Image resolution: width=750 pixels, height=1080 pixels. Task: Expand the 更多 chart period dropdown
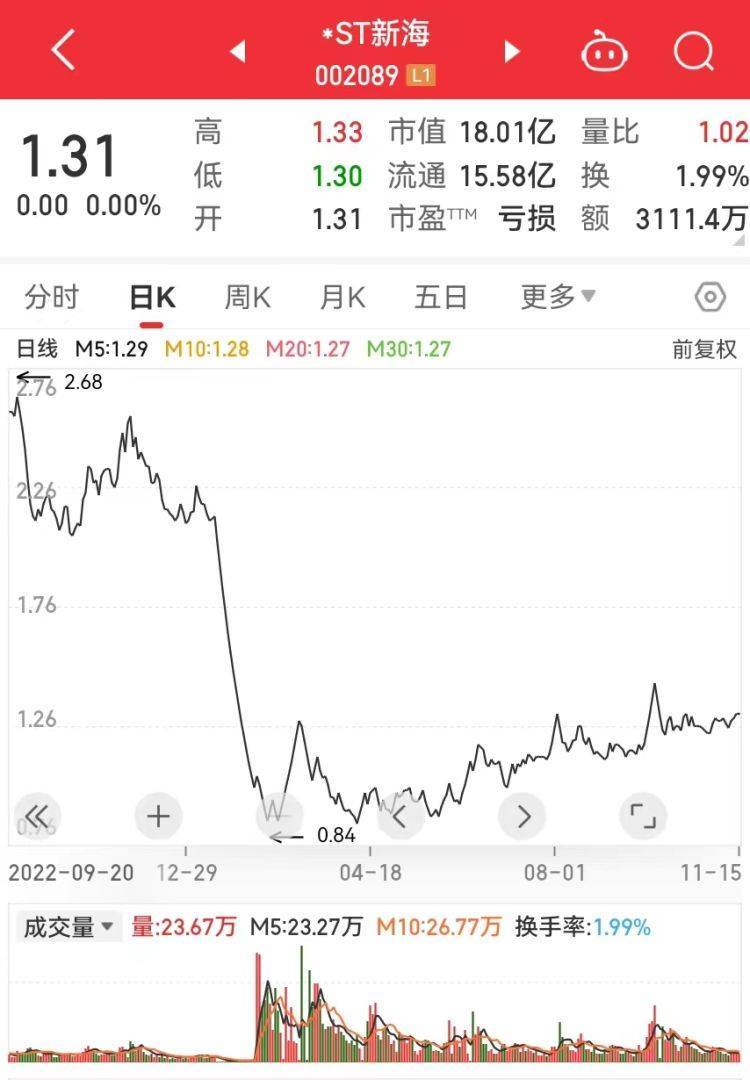pyautogui.click(x=558, y=297)
